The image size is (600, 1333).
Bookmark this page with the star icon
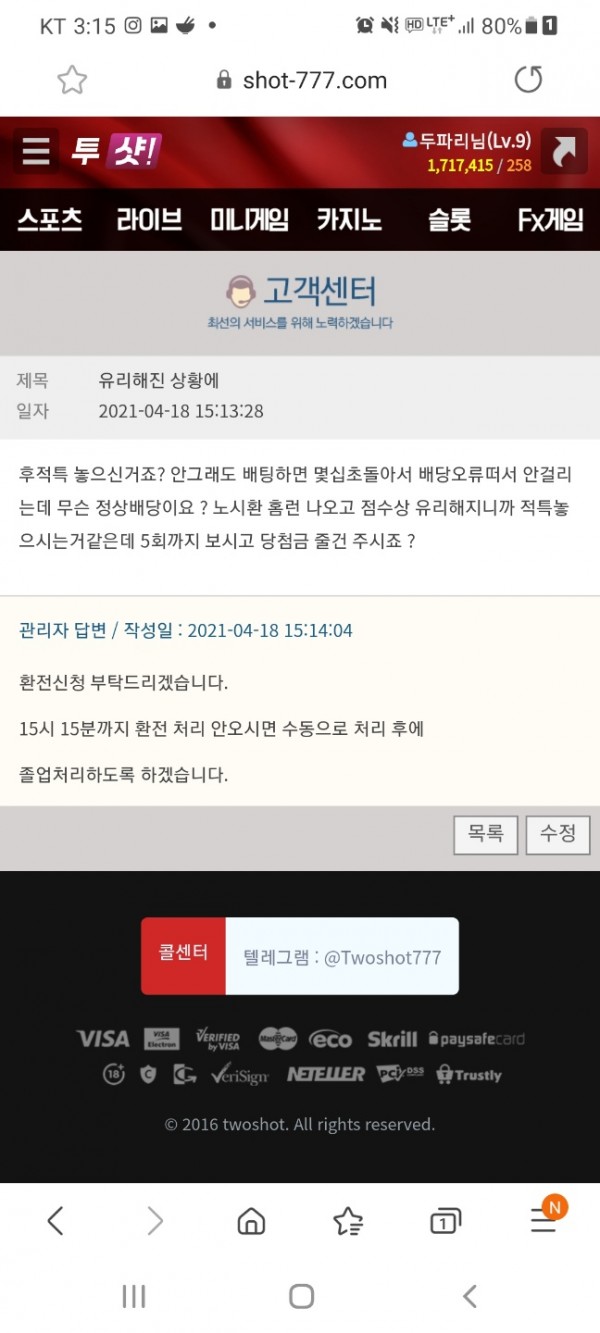click(x=72, y=80)
